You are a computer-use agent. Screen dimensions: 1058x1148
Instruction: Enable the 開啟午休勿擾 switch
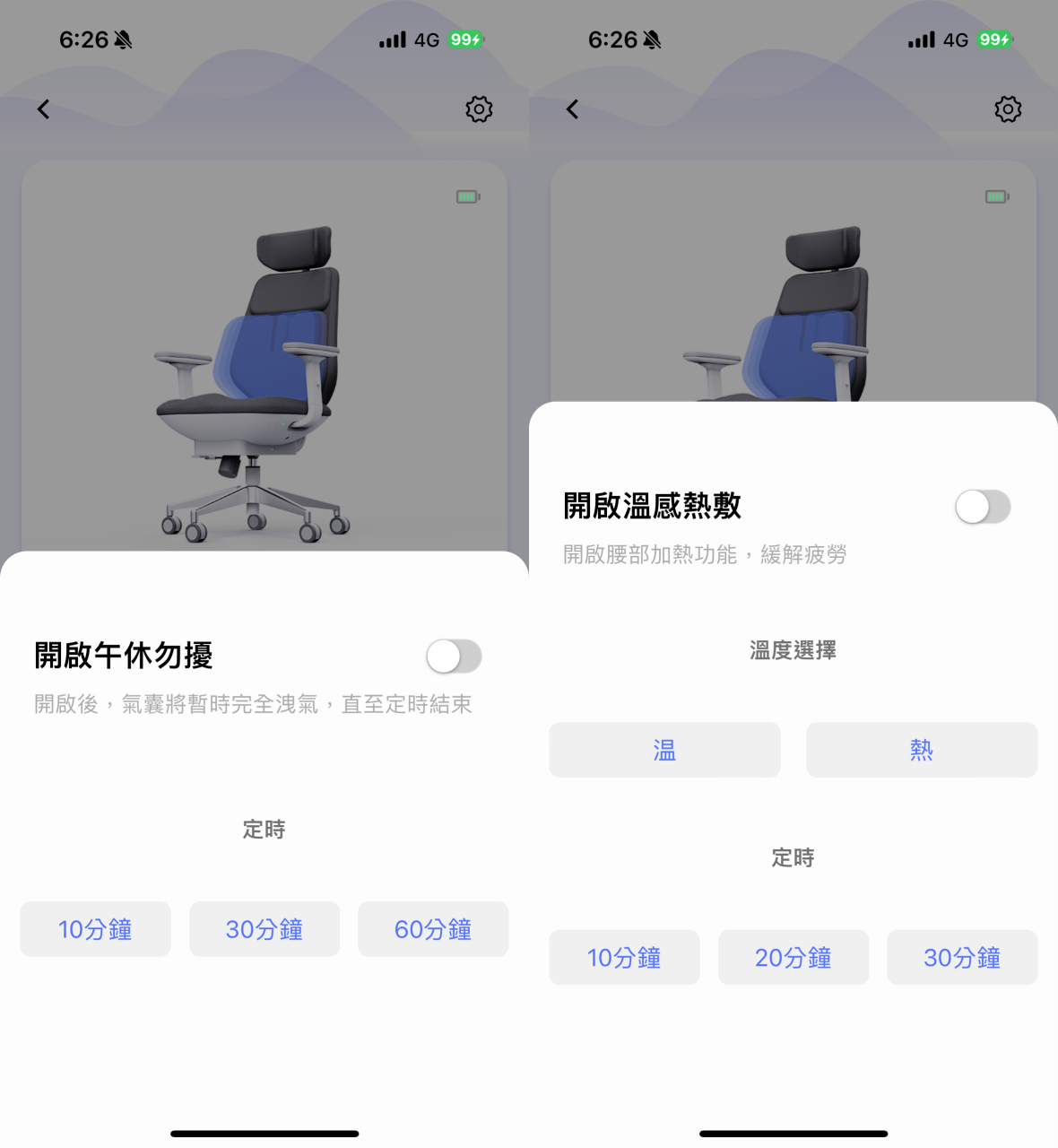tap(454, 656)
